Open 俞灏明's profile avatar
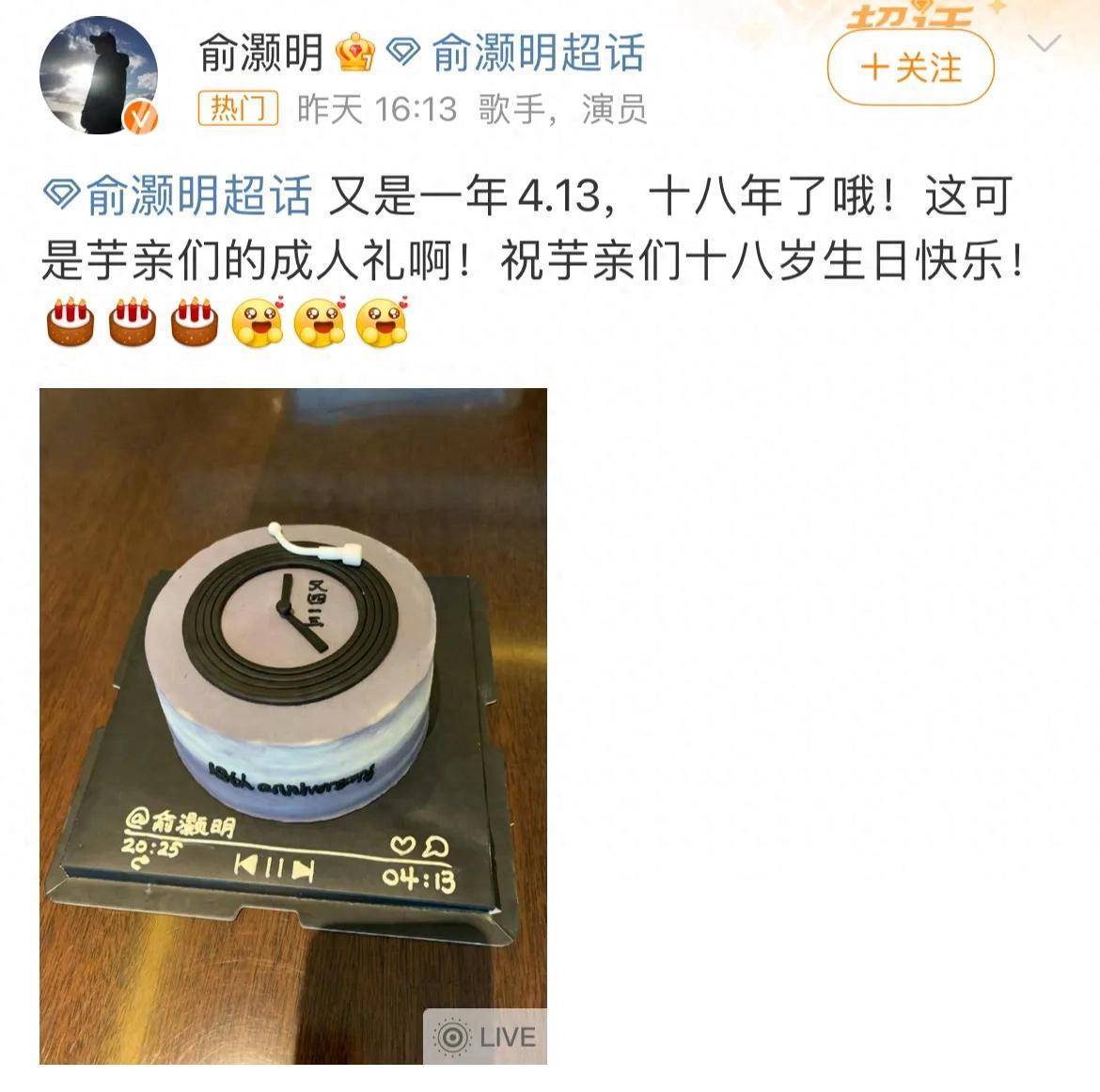1100x1092 pixels. tap(97, 75)
